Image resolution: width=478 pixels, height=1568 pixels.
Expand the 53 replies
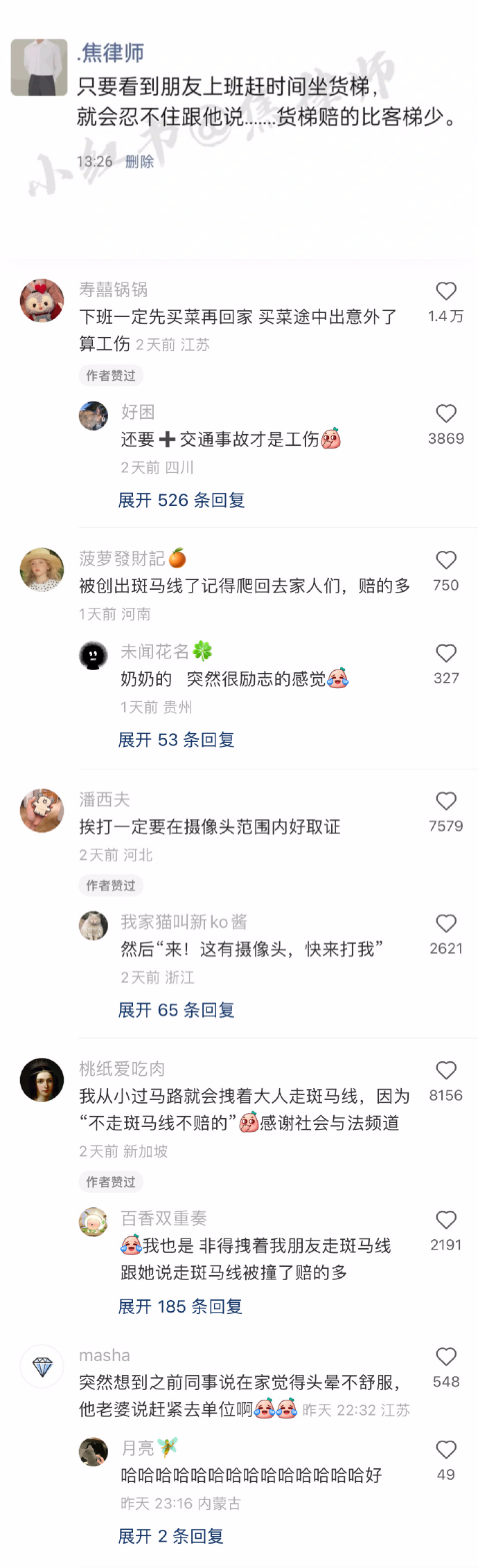[x=176, y=739]
